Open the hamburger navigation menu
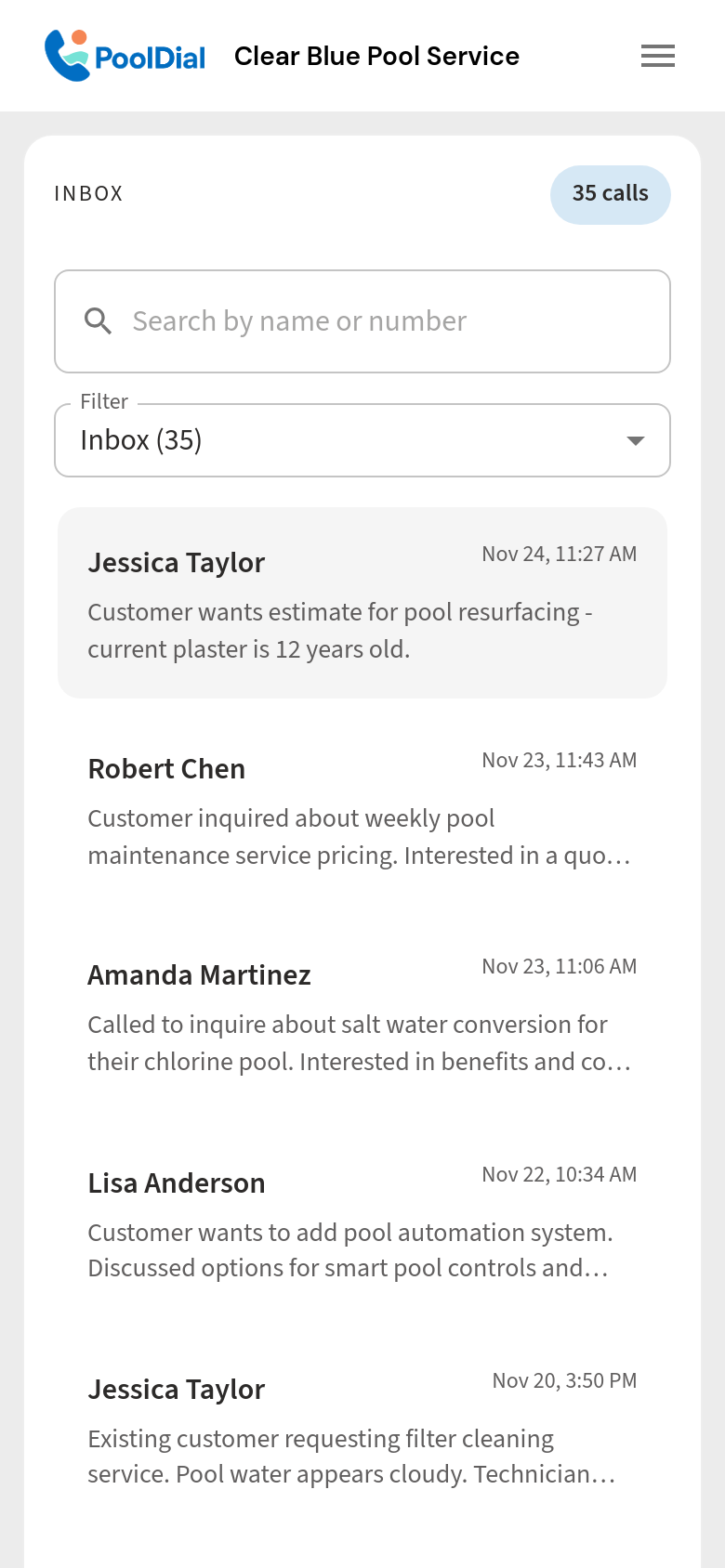Screen dimensions: 725x1568 [657, 56]
